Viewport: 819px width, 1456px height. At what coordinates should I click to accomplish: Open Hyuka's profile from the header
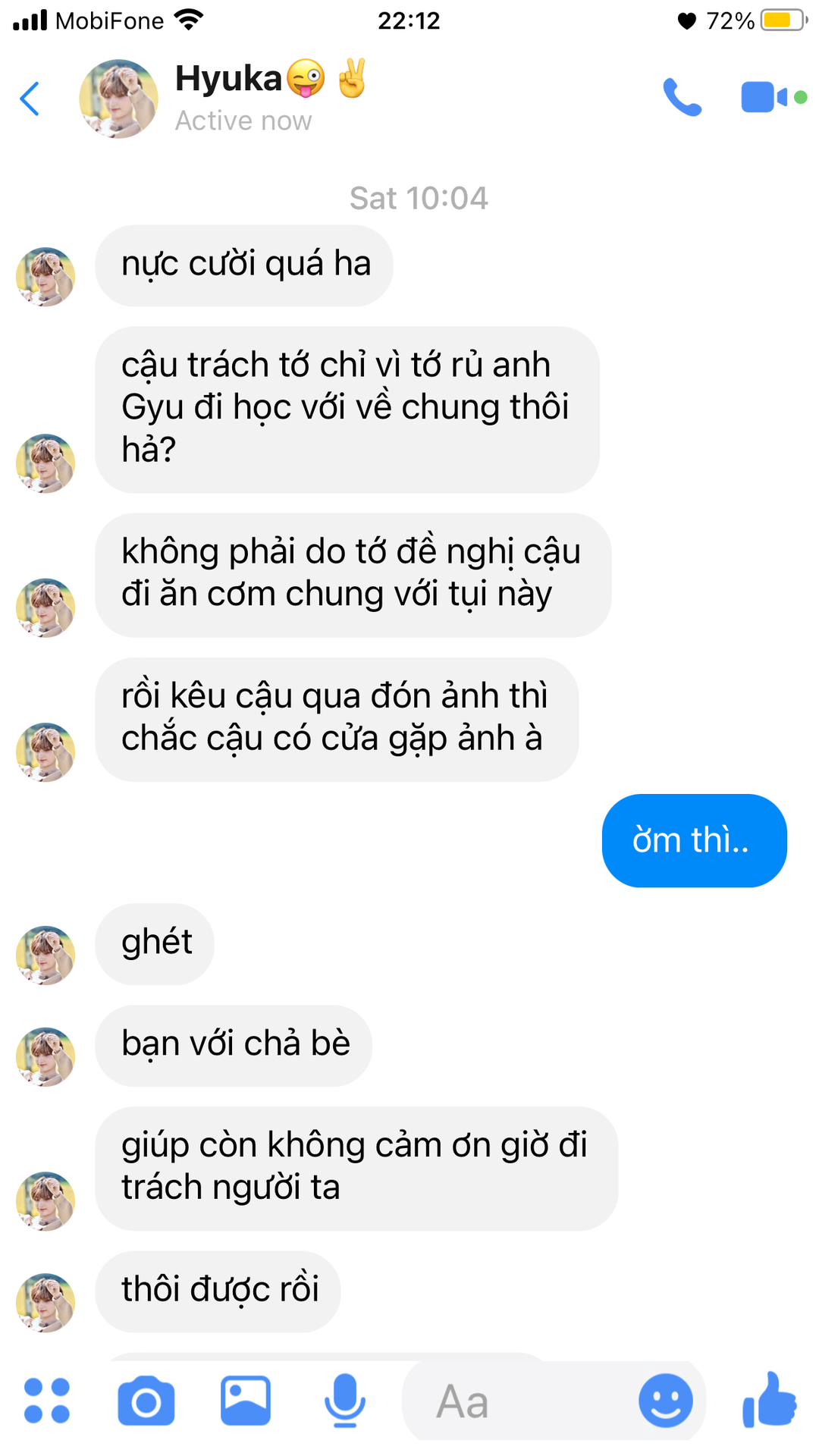point(227,99)
